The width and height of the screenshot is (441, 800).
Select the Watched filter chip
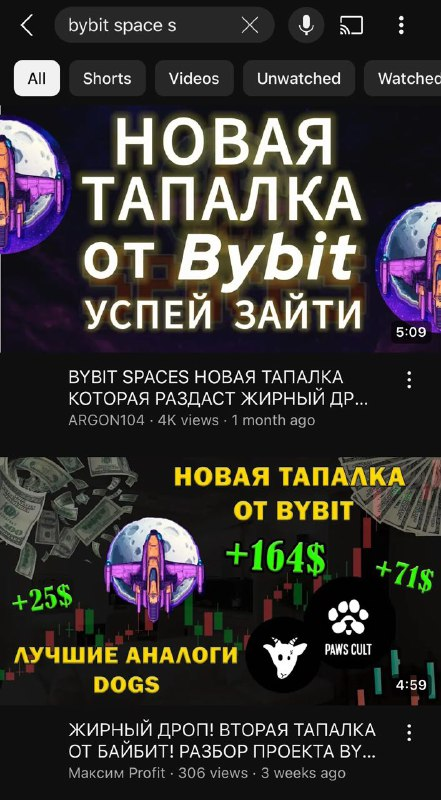point(403,78)
